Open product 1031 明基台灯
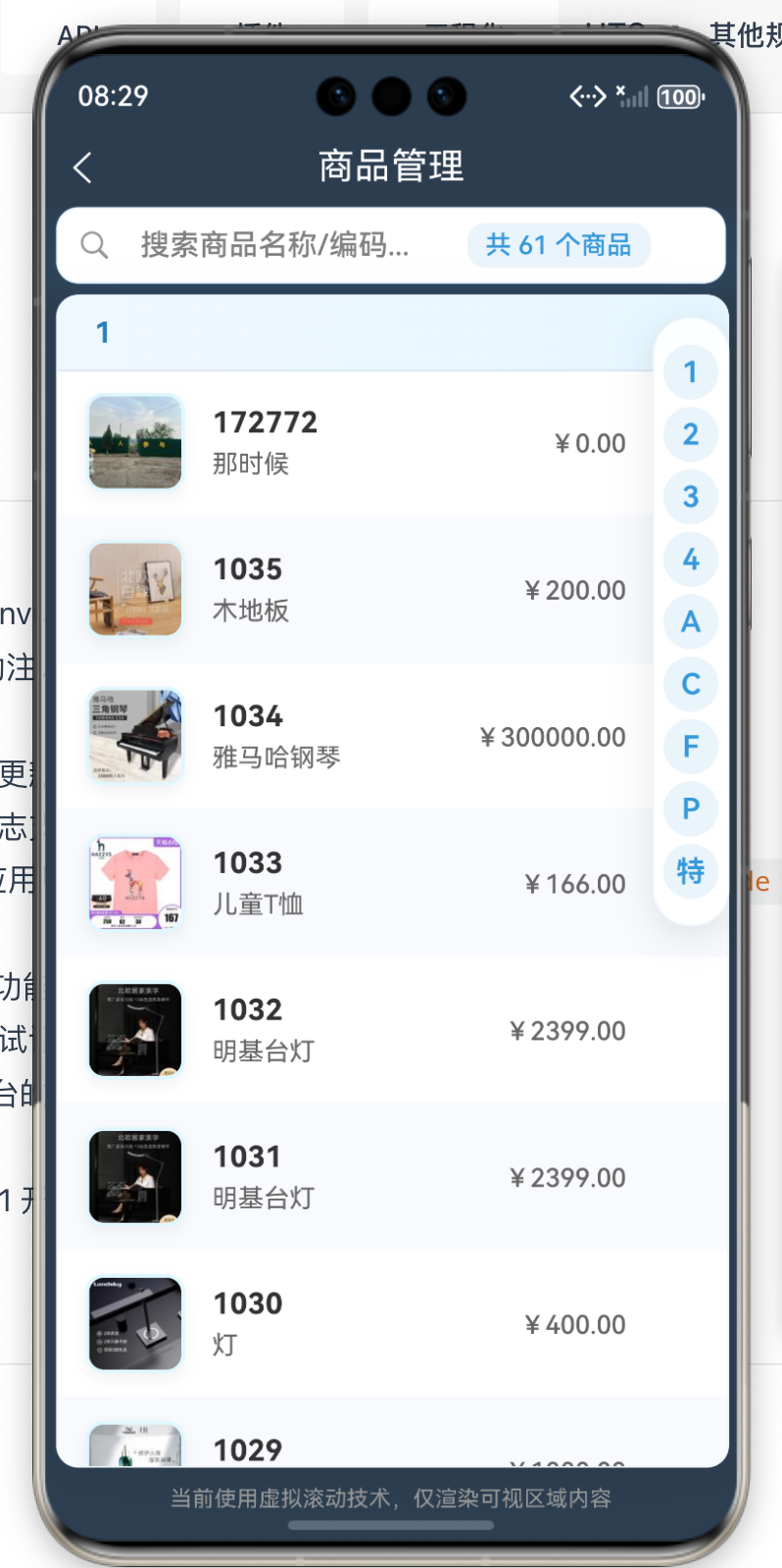Image resolution: width=782 pixels, height=1568 pixels. (x=353, y=1178)
